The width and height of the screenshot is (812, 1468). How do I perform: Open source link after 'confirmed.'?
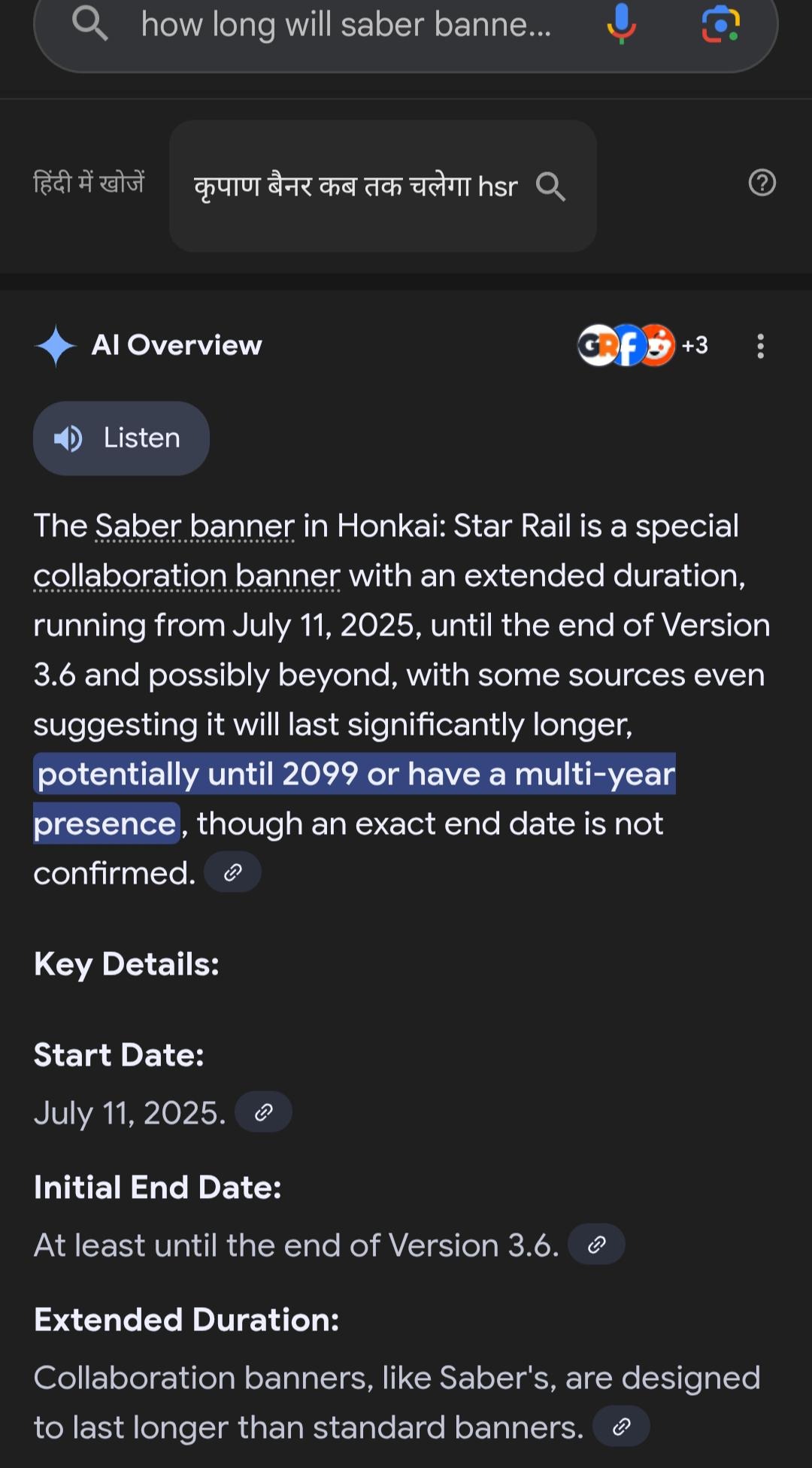point(233,872)
